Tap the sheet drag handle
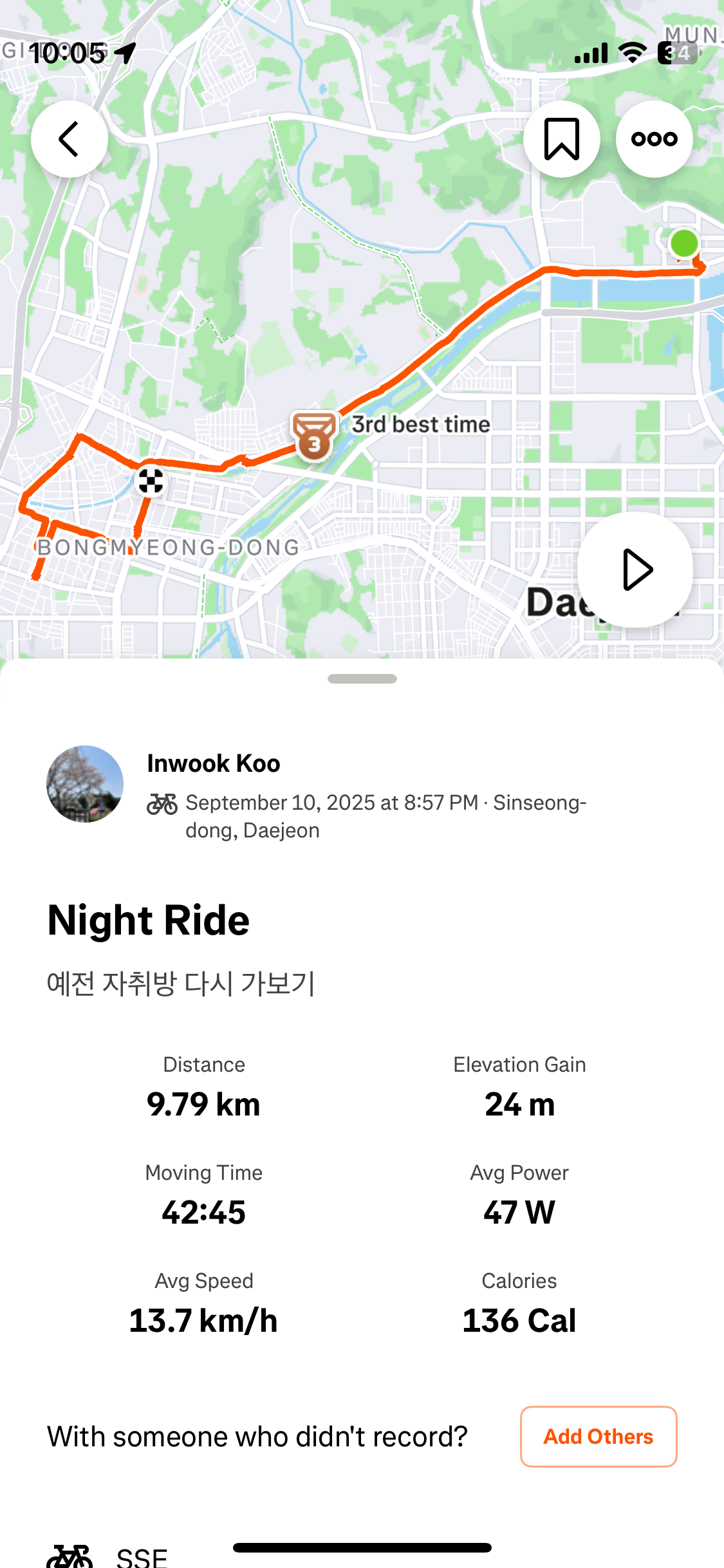This screenshot has height=1568, width=724. (x=362, y=679)
